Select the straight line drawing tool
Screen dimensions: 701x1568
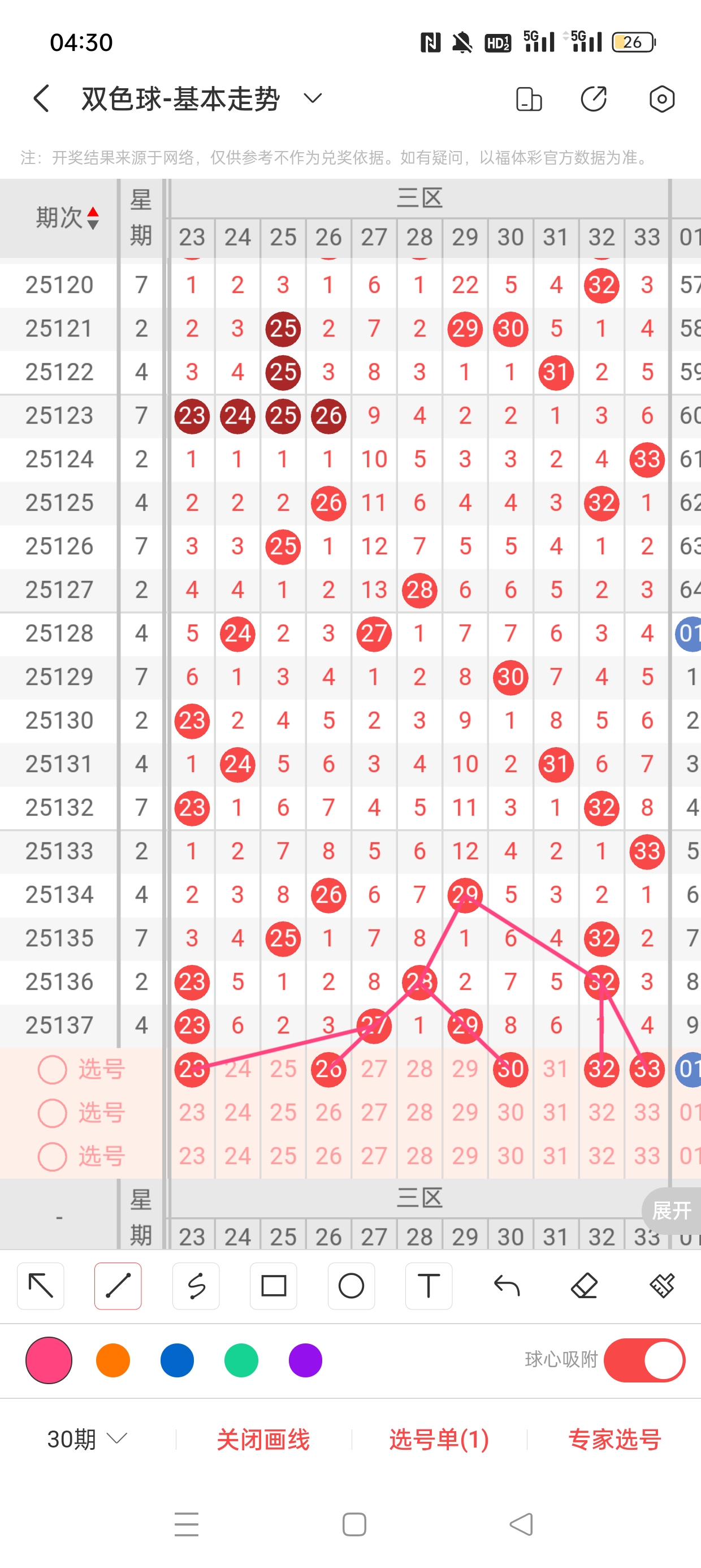118,1286
